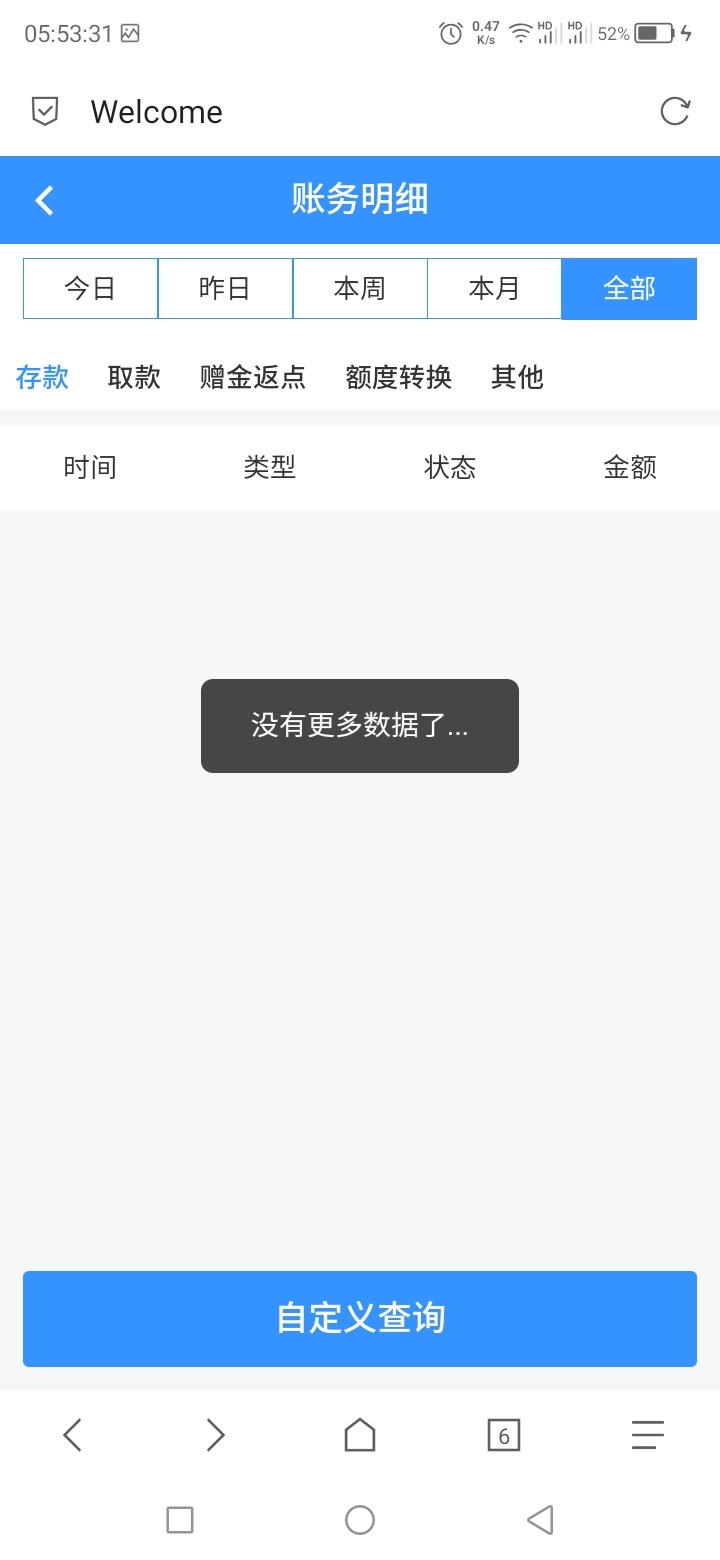Screen dimensions: 720x1560
Task: Open the browser home page
Action: [360, 1436]
